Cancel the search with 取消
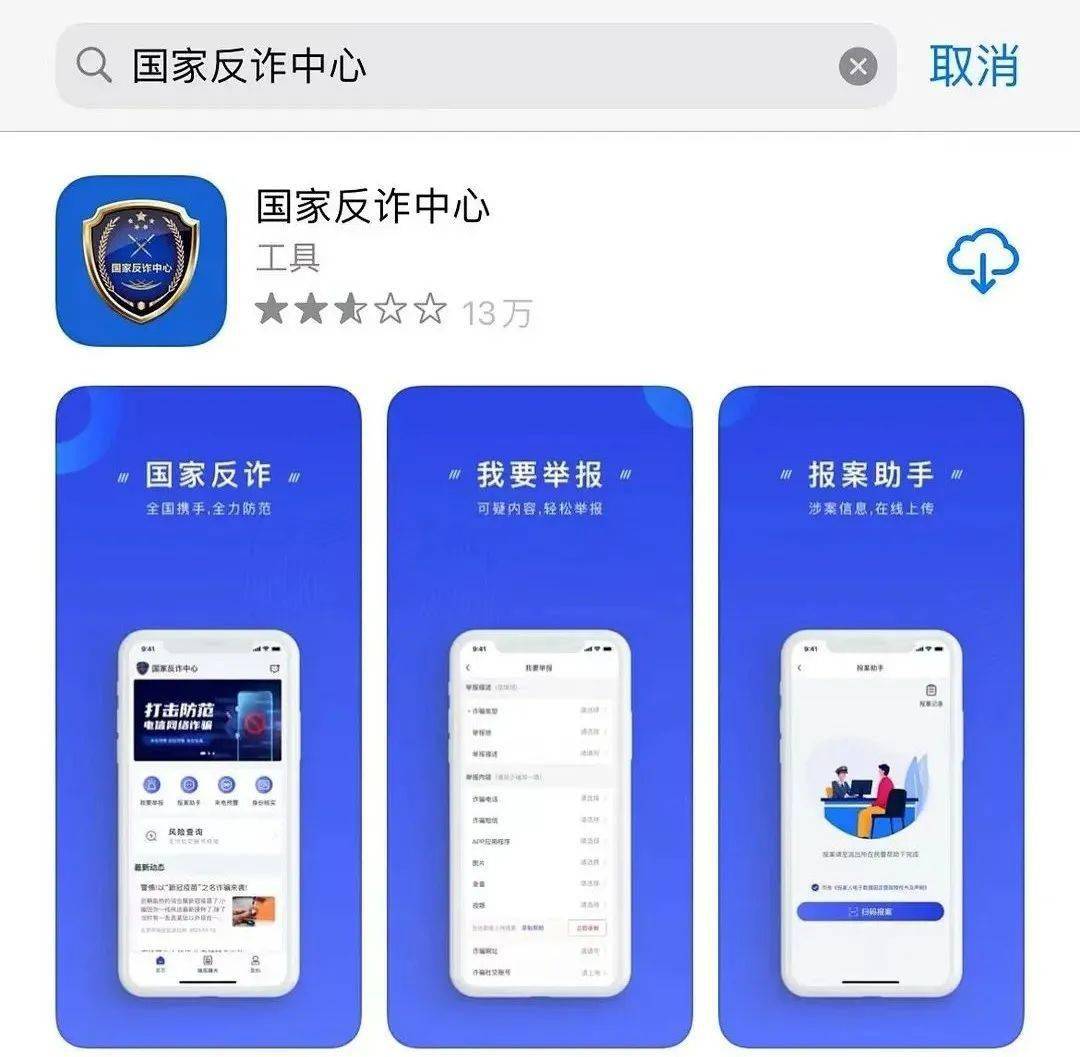This screenshot has width=1080, height=1057. pyautogui.click(x=973, y=66)
